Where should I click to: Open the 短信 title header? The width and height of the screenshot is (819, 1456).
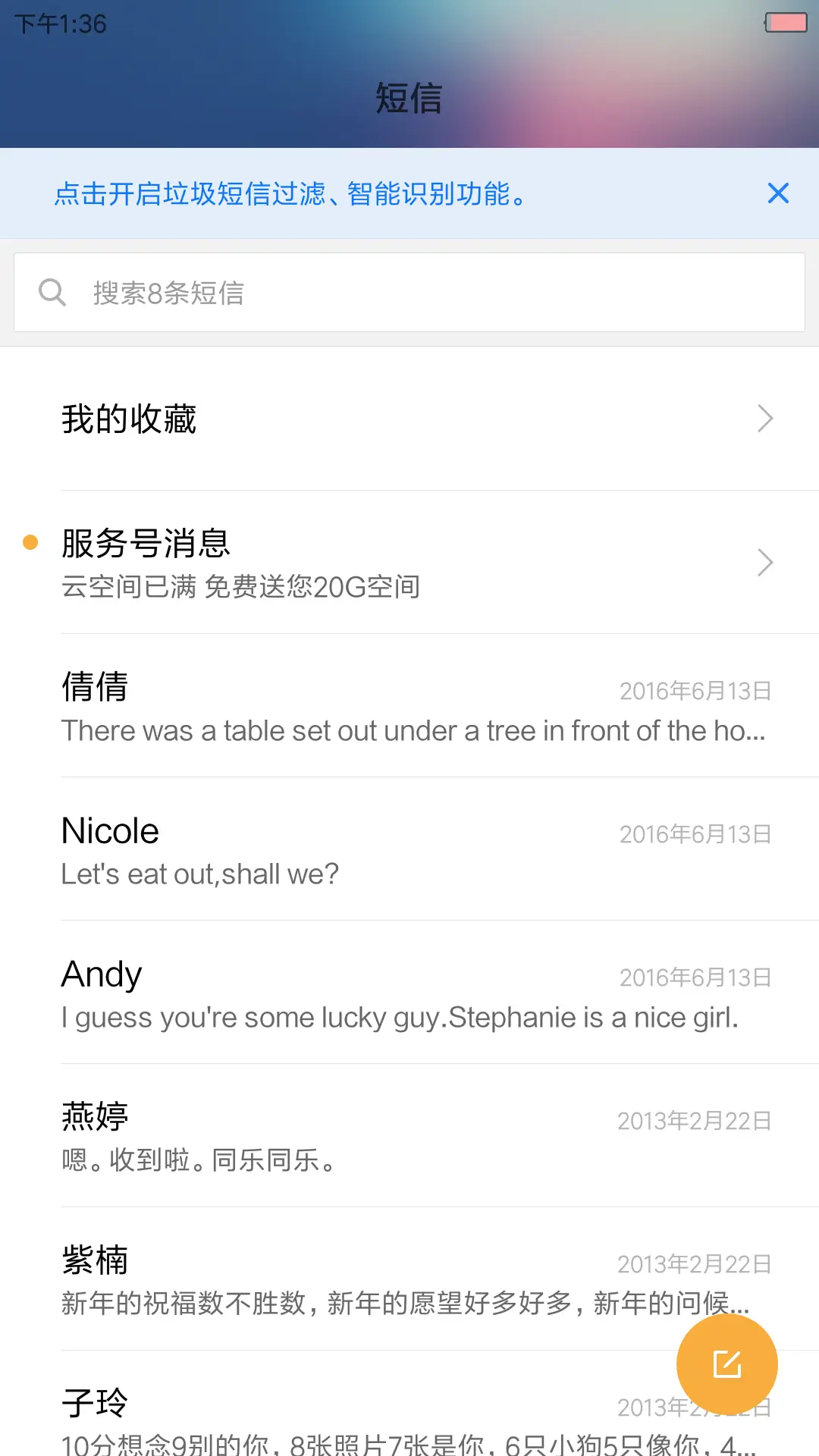click(x=409, y=98)
